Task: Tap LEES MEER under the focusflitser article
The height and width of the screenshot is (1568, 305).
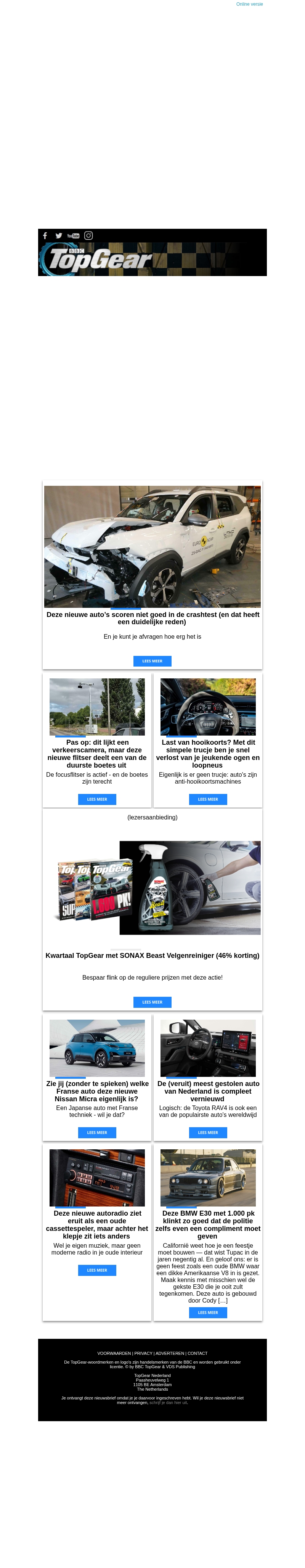Action: click(97, 799)
